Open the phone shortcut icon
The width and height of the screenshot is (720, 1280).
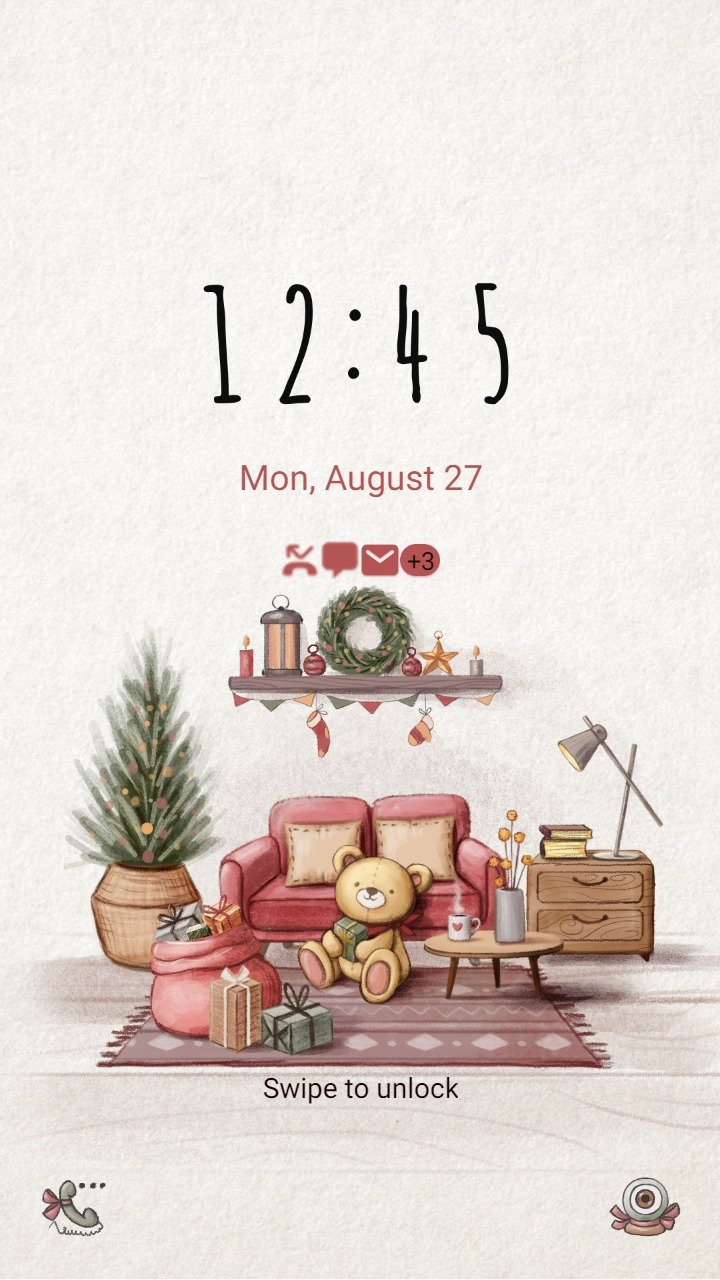(x=73, y=1208)
